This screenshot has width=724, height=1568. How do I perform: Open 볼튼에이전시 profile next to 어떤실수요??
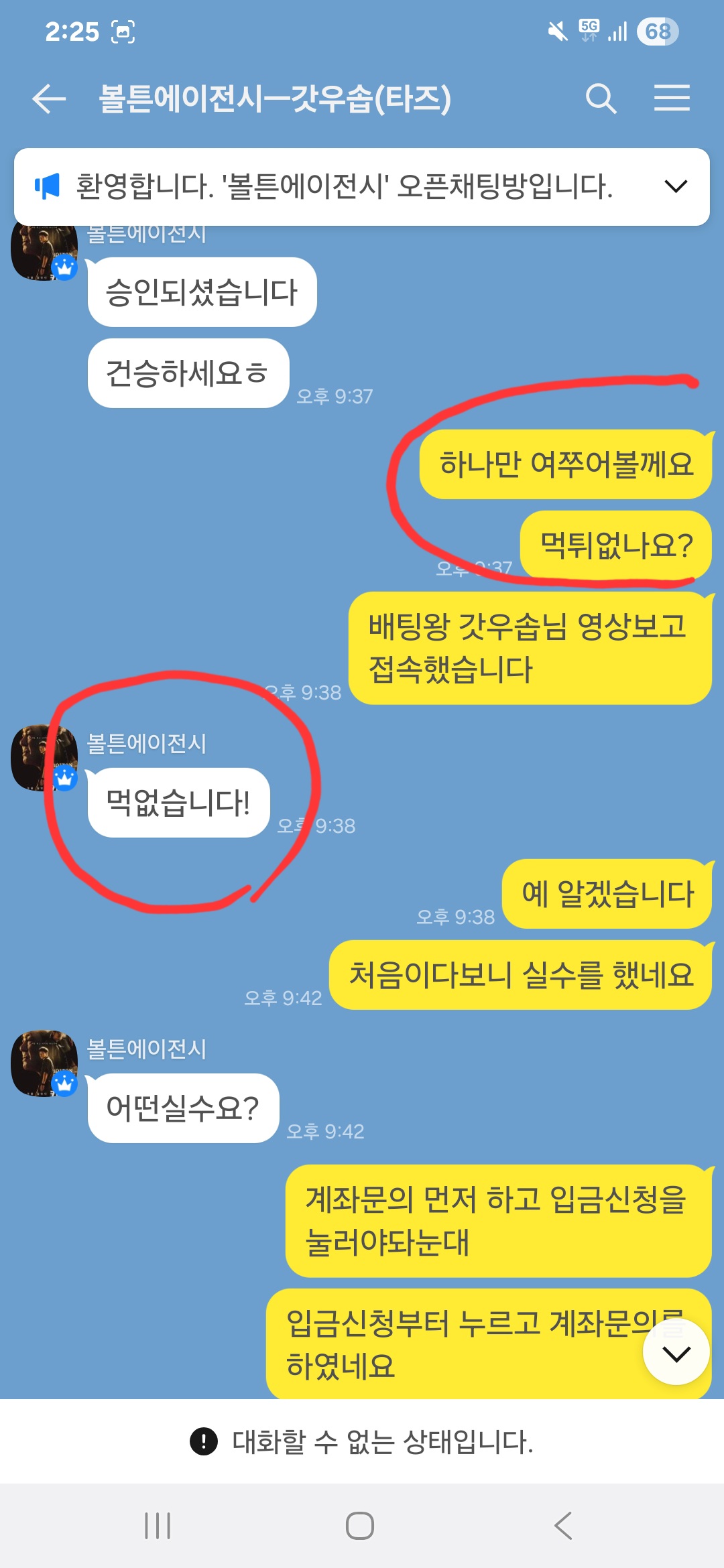[x=44, y=1063]
